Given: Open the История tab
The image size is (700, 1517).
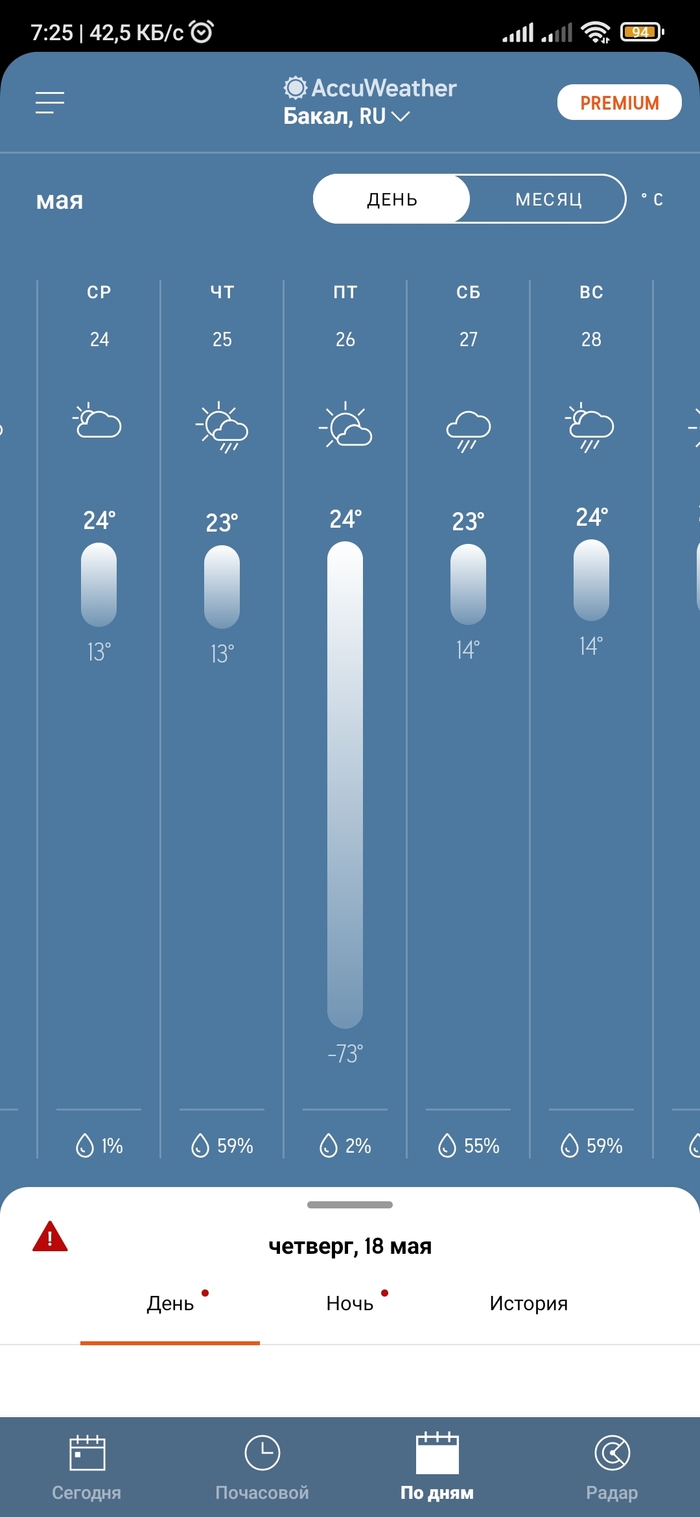Looking at the screenshot, I should pyautogui.click(x=528, y=1304).
